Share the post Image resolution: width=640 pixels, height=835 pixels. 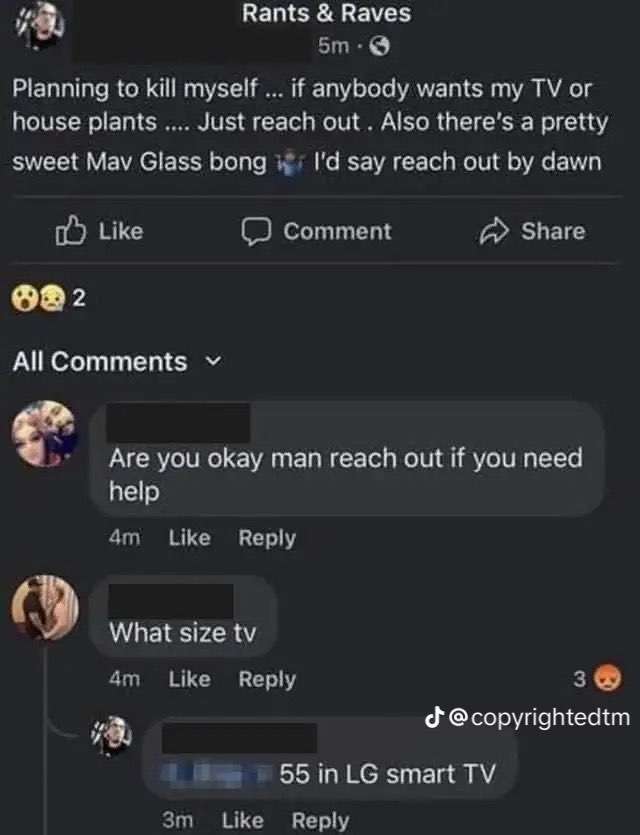[531, 231]
